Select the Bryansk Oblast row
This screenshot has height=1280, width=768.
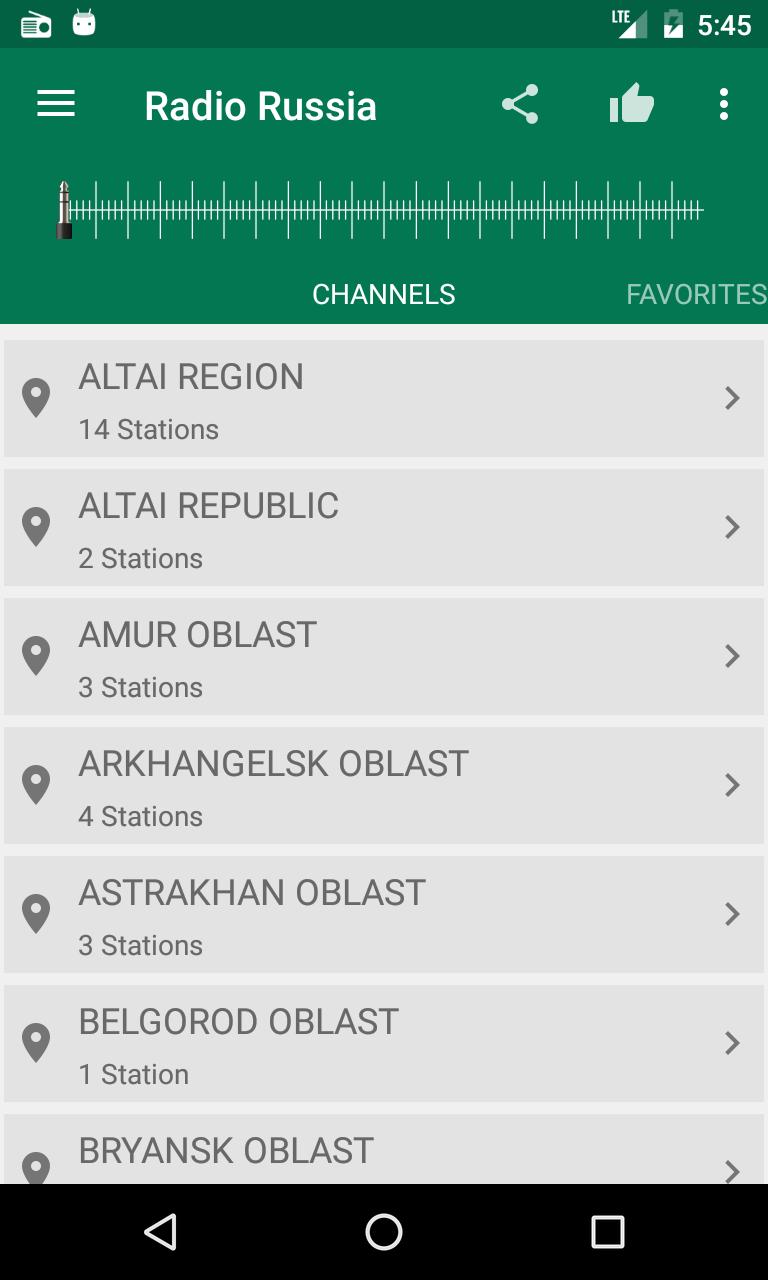[x=384, y=1152]
